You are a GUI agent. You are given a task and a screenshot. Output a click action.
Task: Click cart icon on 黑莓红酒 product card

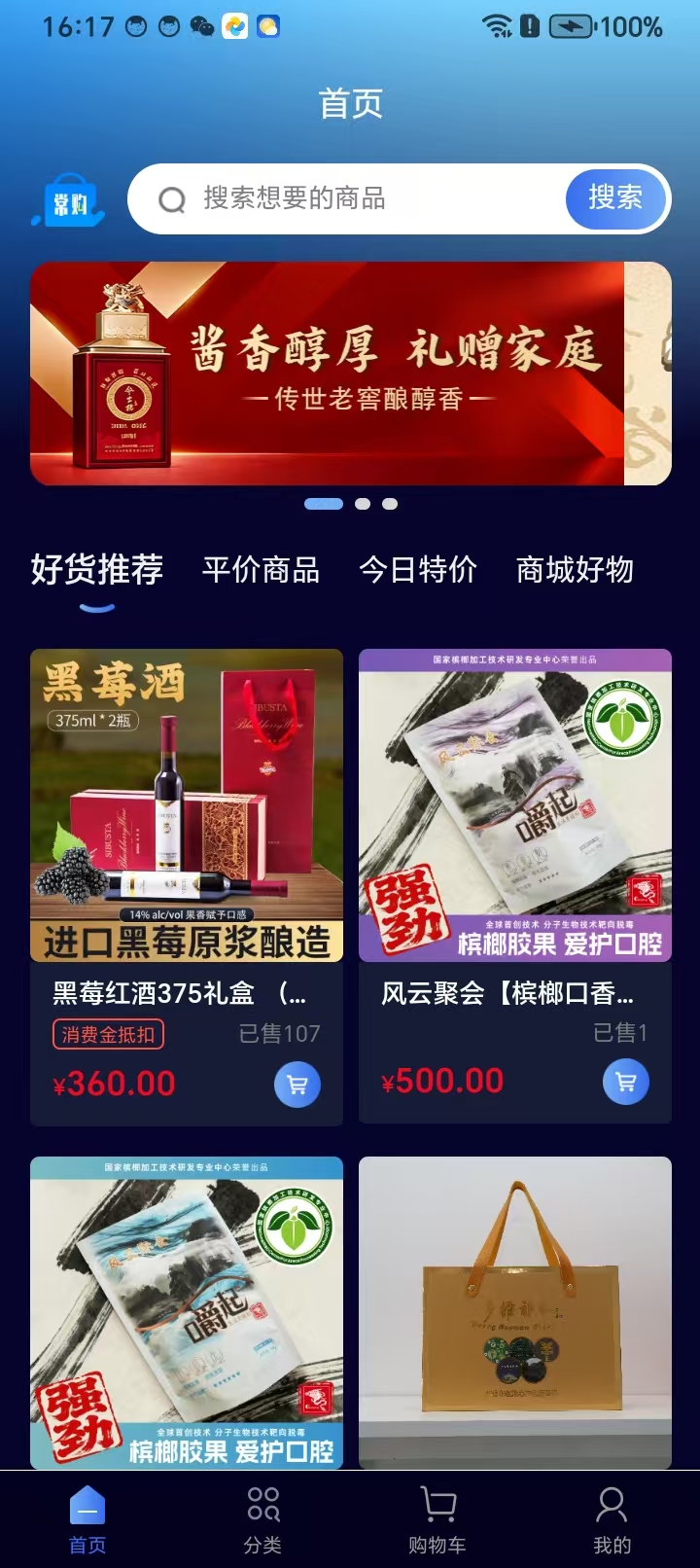click(x=297, y=1086)
